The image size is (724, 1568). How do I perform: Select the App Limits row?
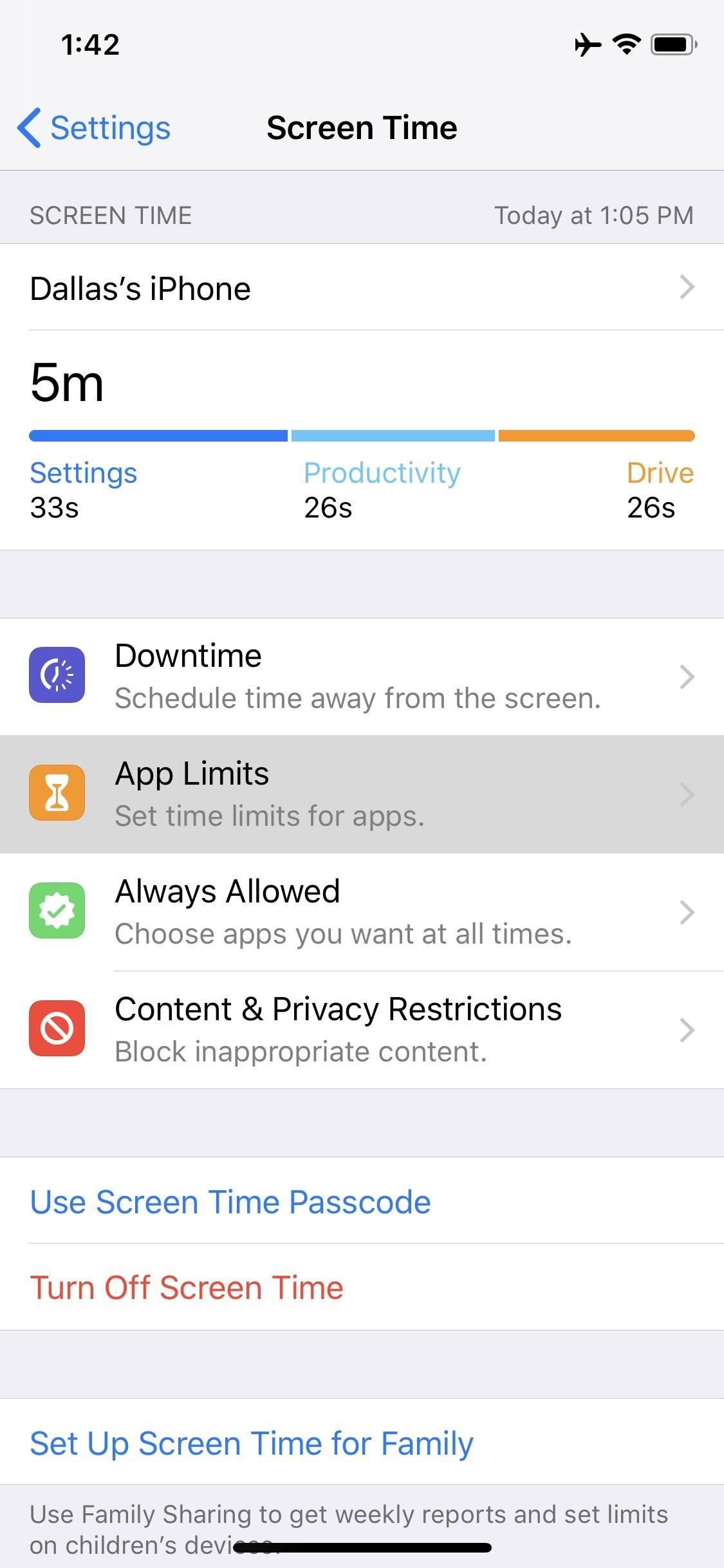tap(362, 793)
